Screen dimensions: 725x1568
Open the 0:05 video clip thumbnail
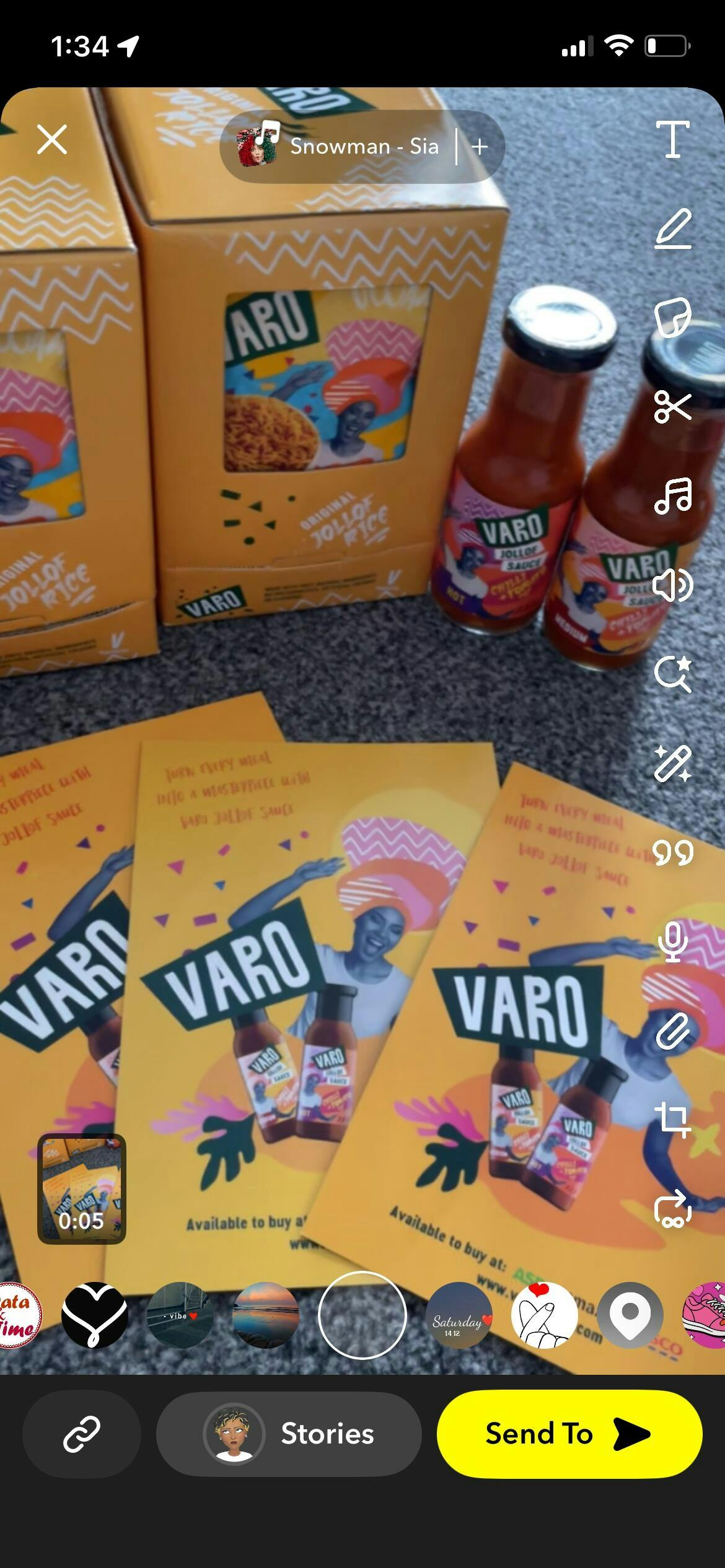[82, 1189]
